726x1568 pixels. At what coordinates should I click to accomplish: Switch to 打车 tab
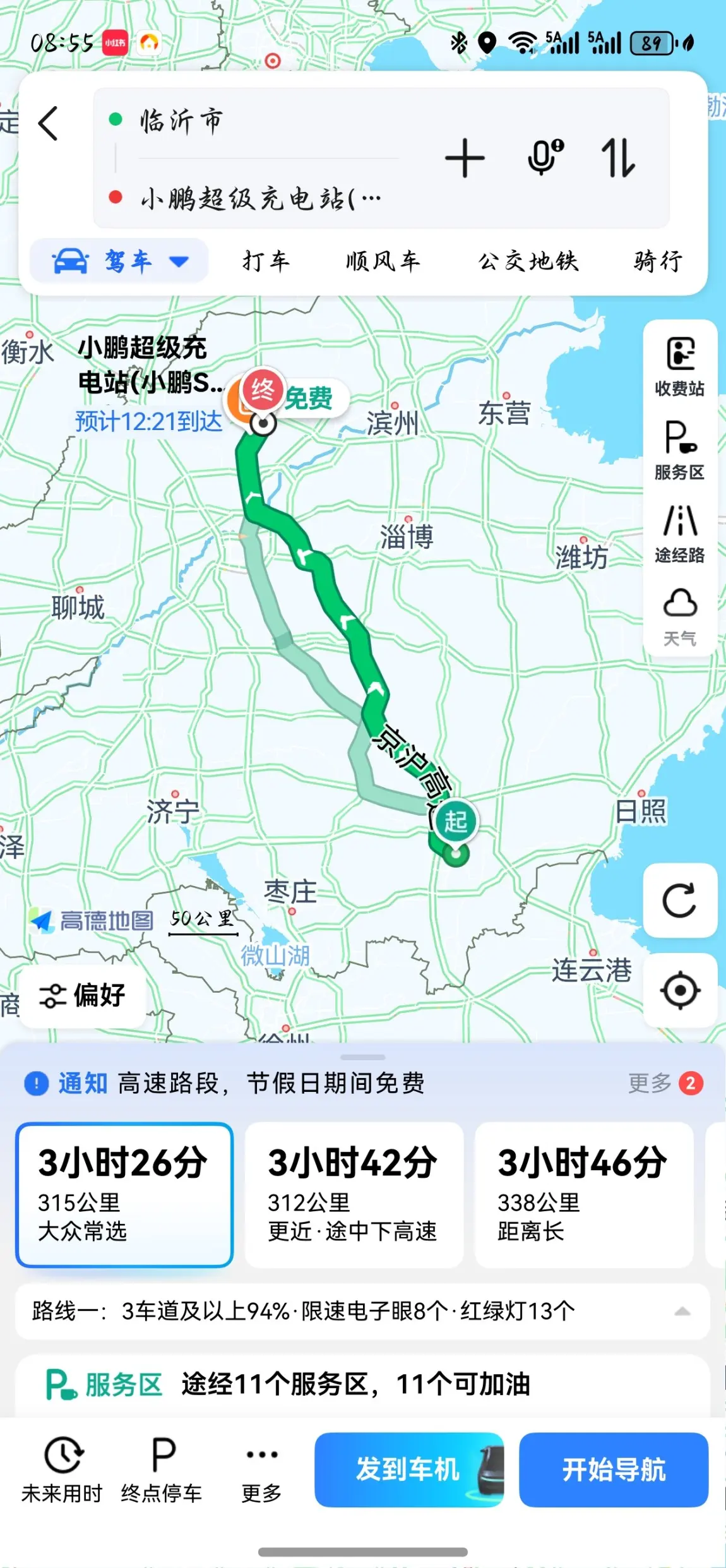pyautogui.click(x=266, y=261)
